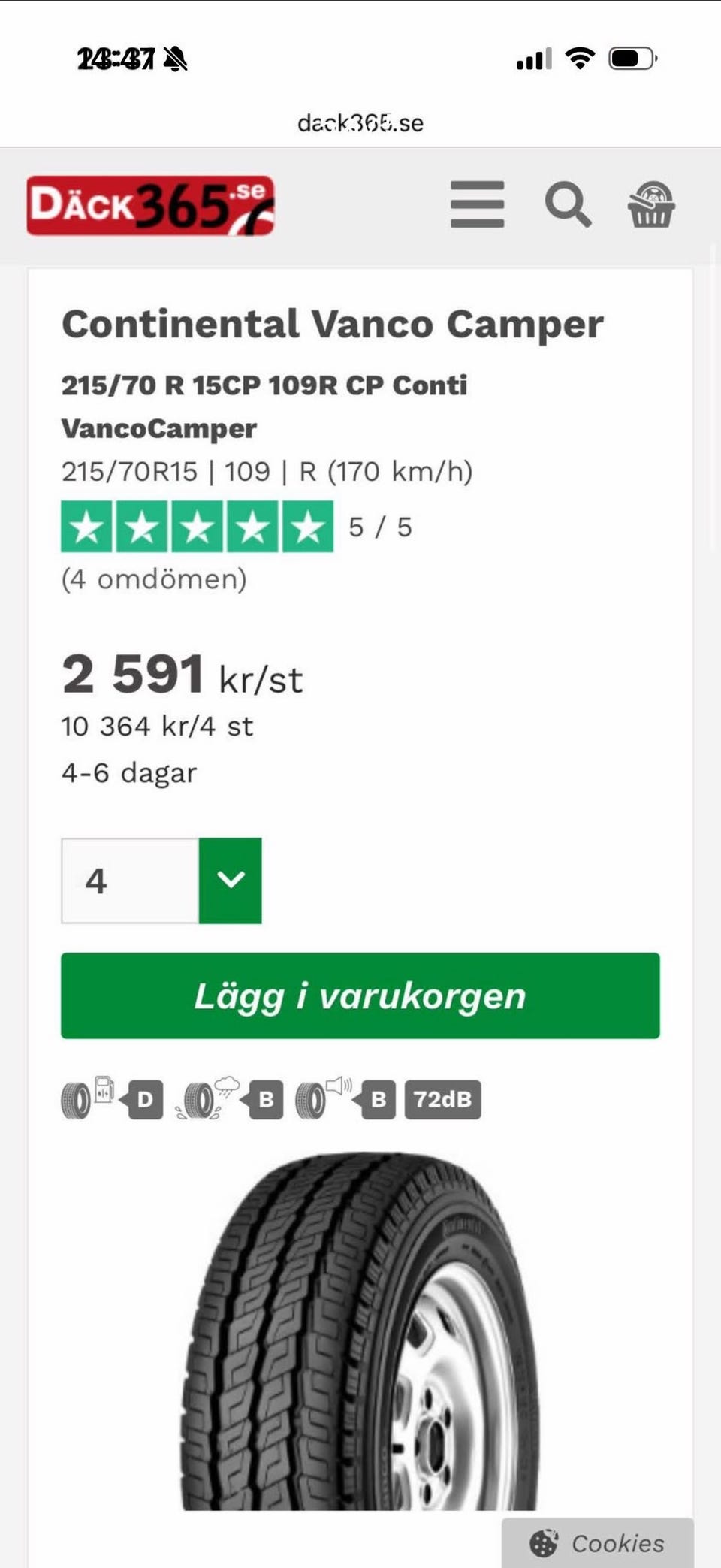Open the EU tyre label icons
This screenshot has width=721, height=1568.
(270, 1099)
